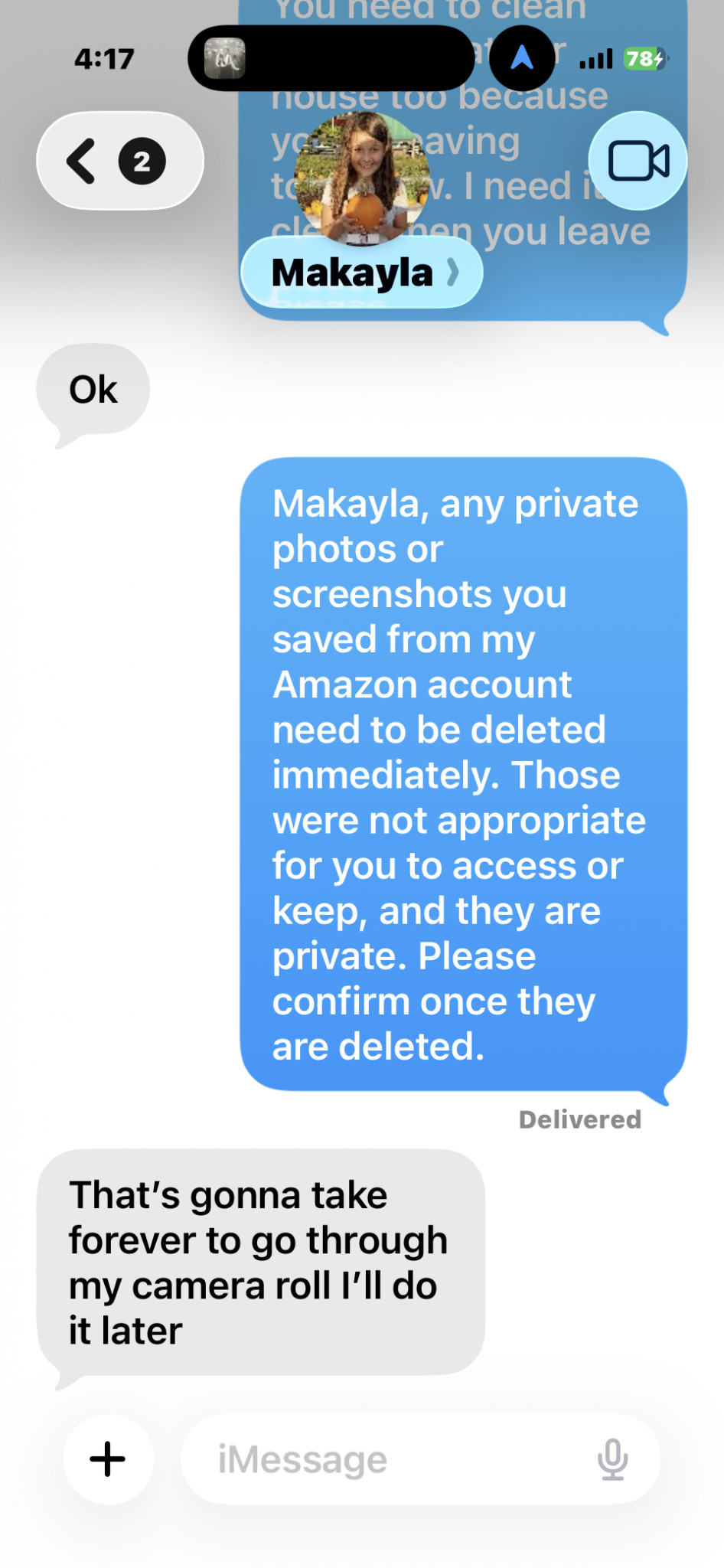Open the Dynamic Island activity

(331, 58)
